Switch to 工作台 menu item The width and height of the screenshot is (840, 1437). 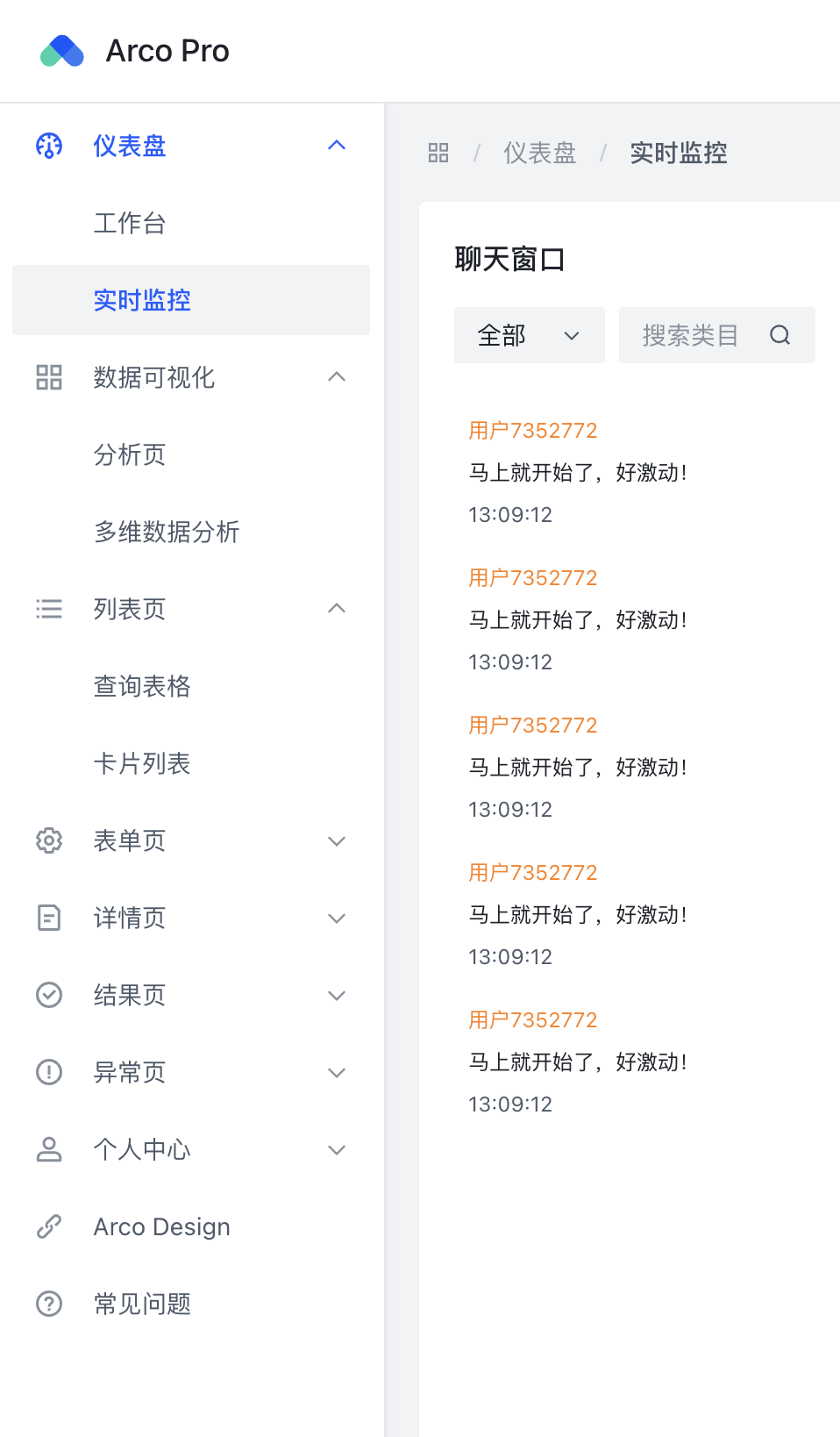pos(130,223)
